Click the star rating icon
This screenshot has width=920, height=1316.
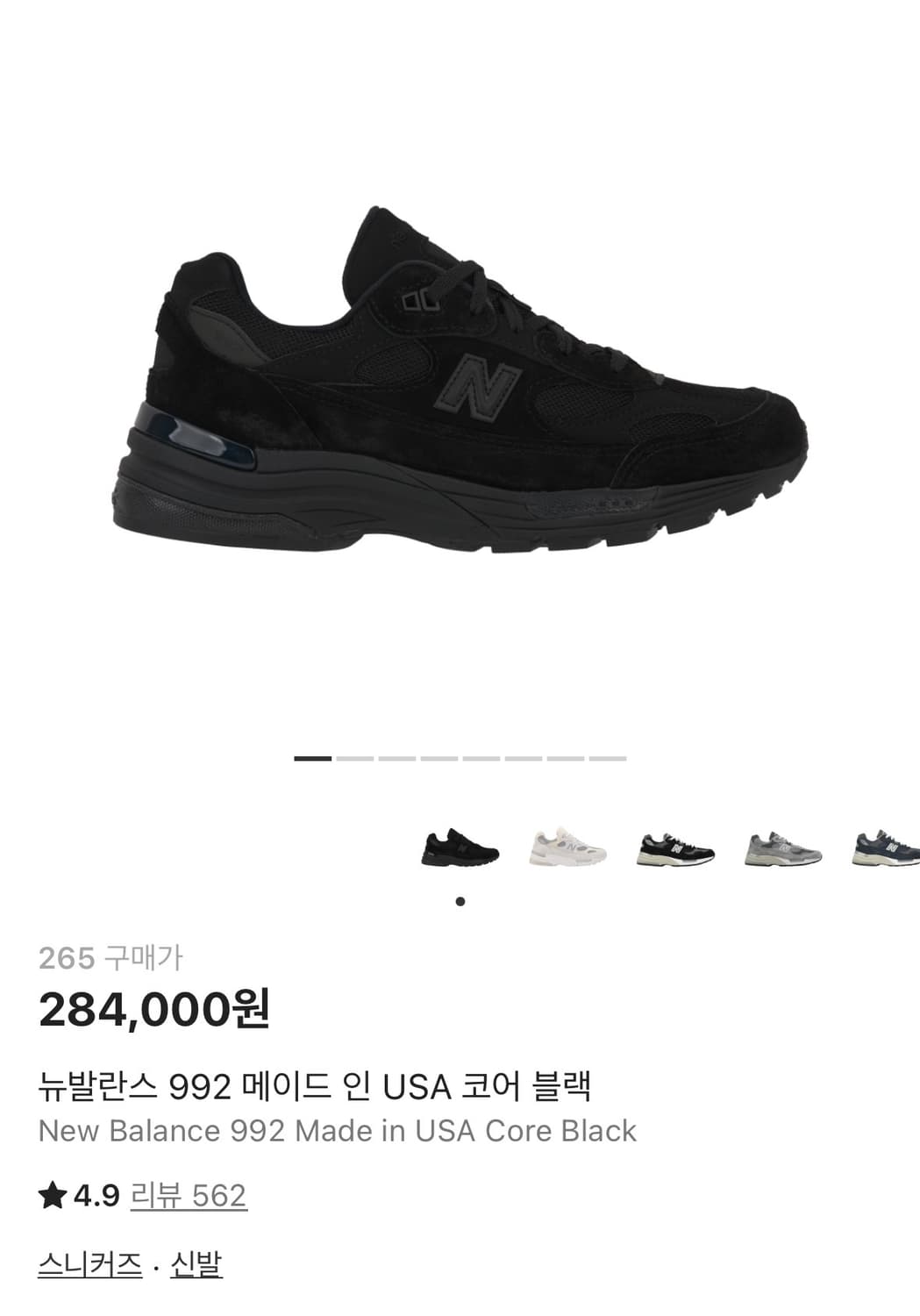click(x=53, y=1192)
